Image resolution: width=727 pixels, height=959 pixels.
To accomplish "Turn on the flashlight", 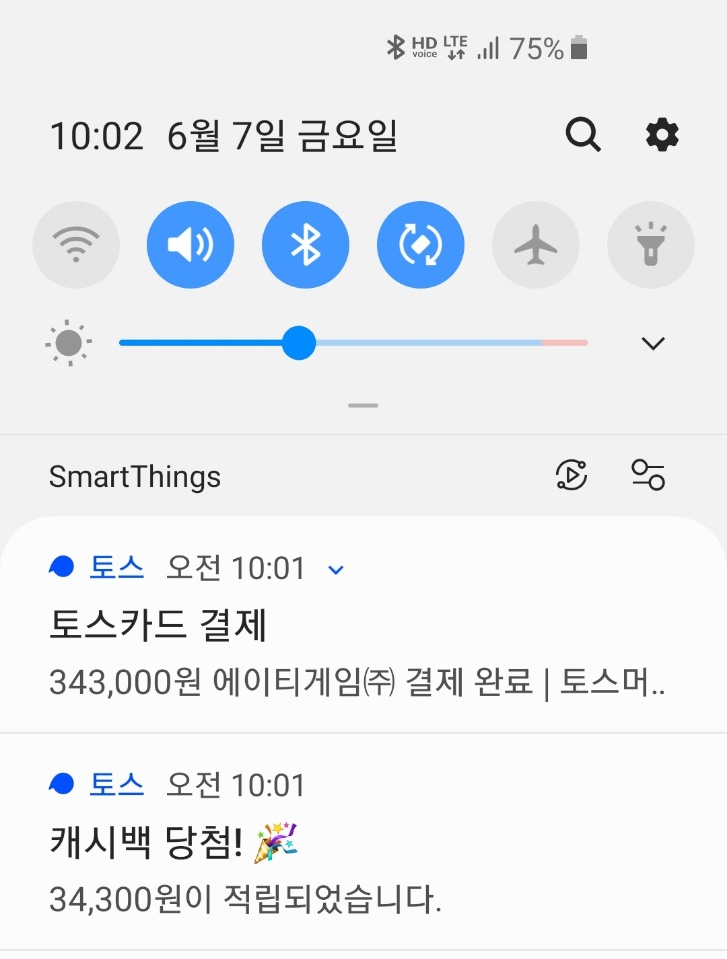I will click(650, 245).
